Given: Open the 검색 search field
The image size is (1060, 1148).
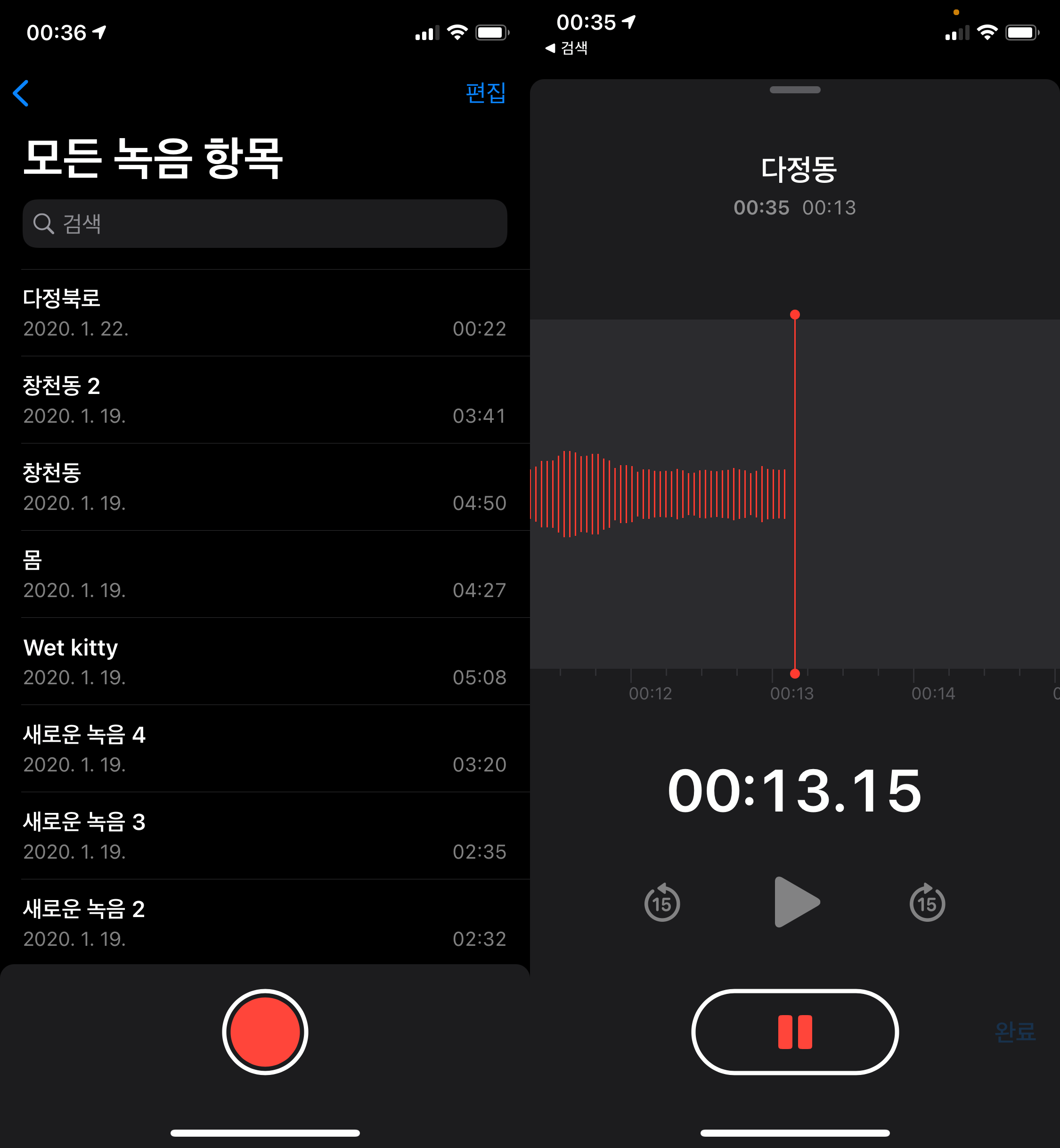Looking at the screenshot, I should point(264,224).
